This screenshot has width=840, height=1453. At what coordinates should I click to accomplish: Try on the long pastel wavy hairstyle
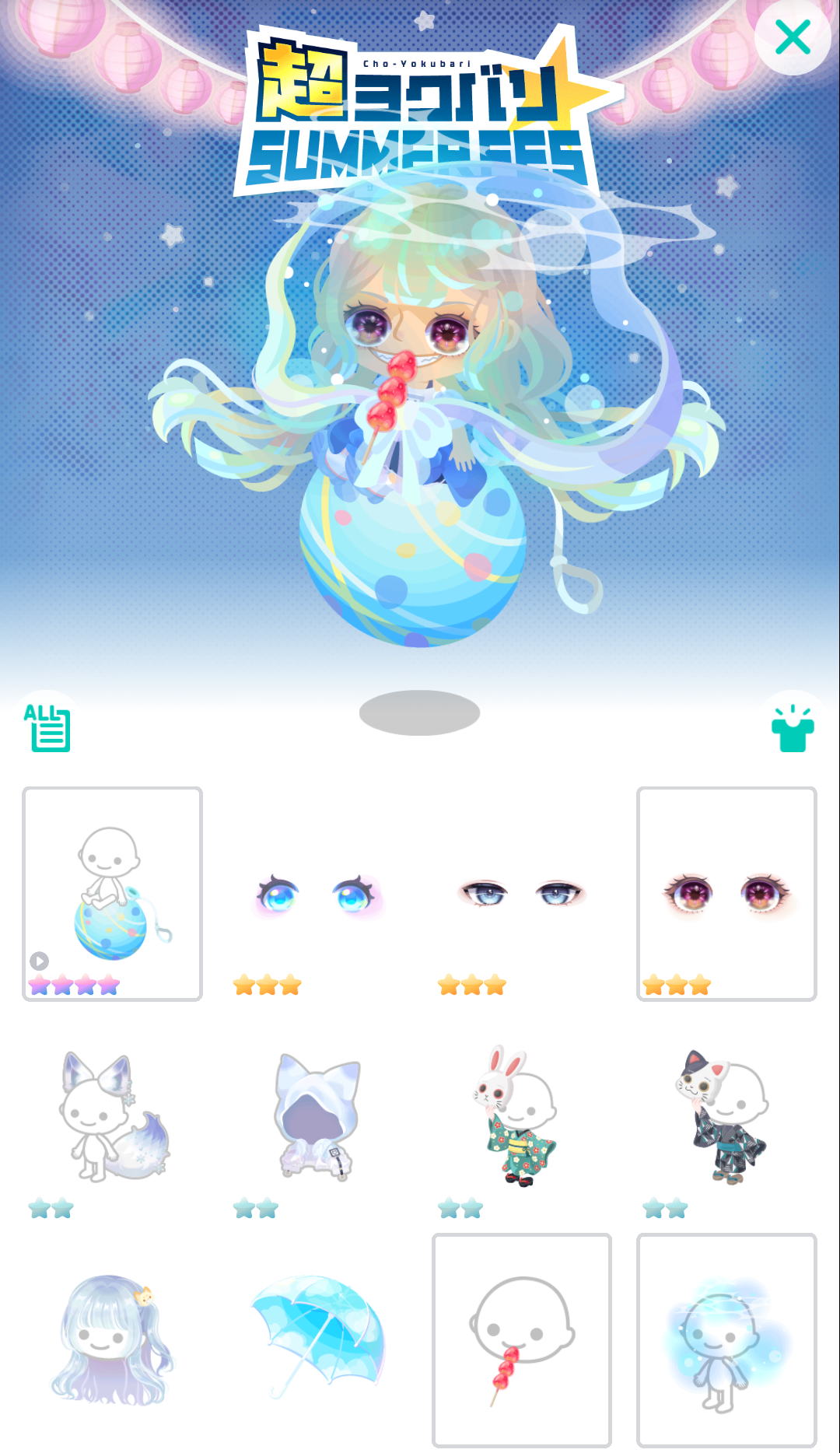(112, 1339)
